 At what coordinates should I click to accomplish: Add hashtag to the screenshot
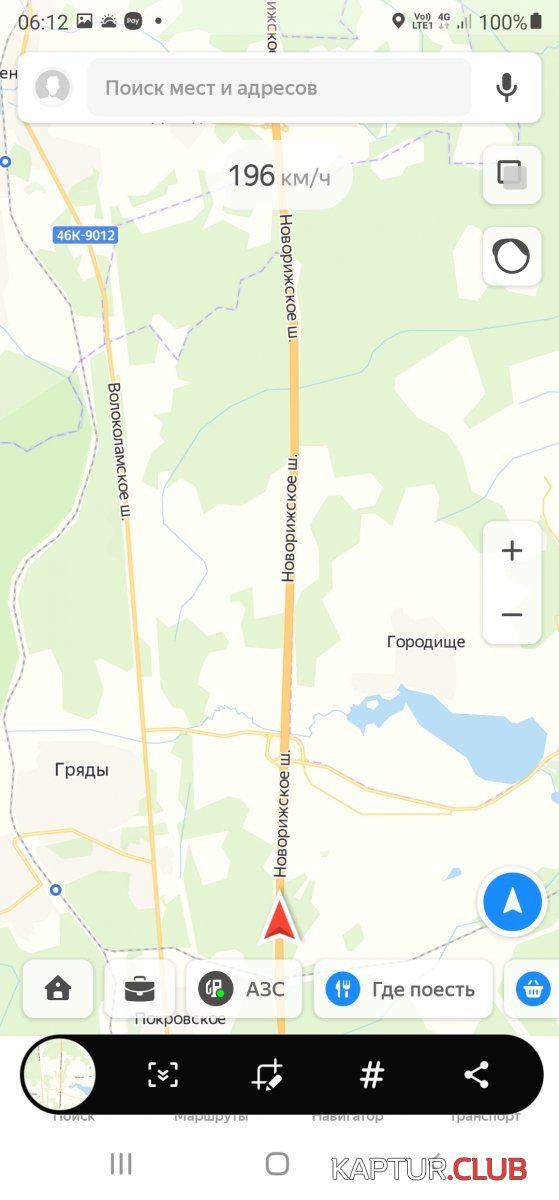[x=372, y=1075]
